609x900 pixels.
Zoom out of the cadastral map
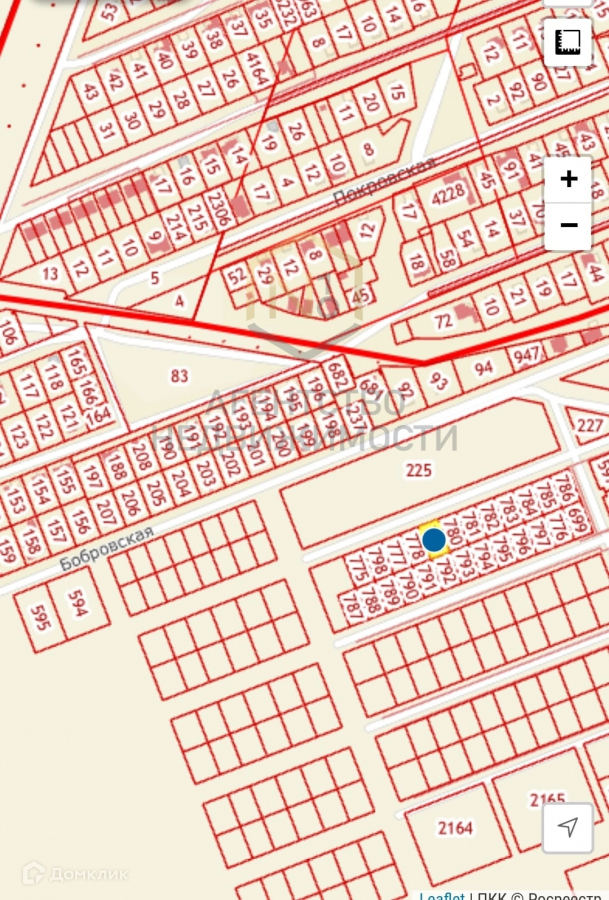(568, 225)
